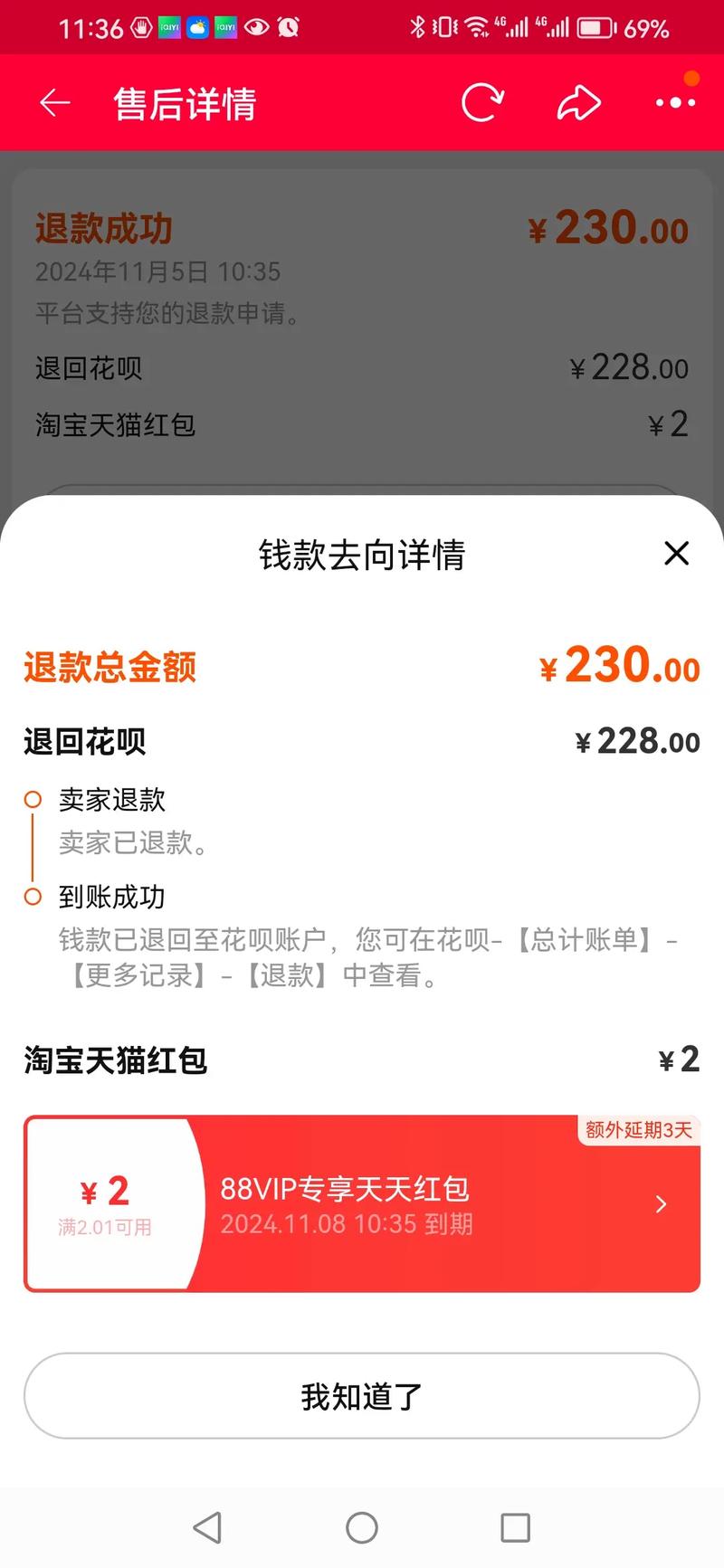Close the 钱款去向详情 popup
The height and width of the screenshot is (1568, 724).
point(676,554)
